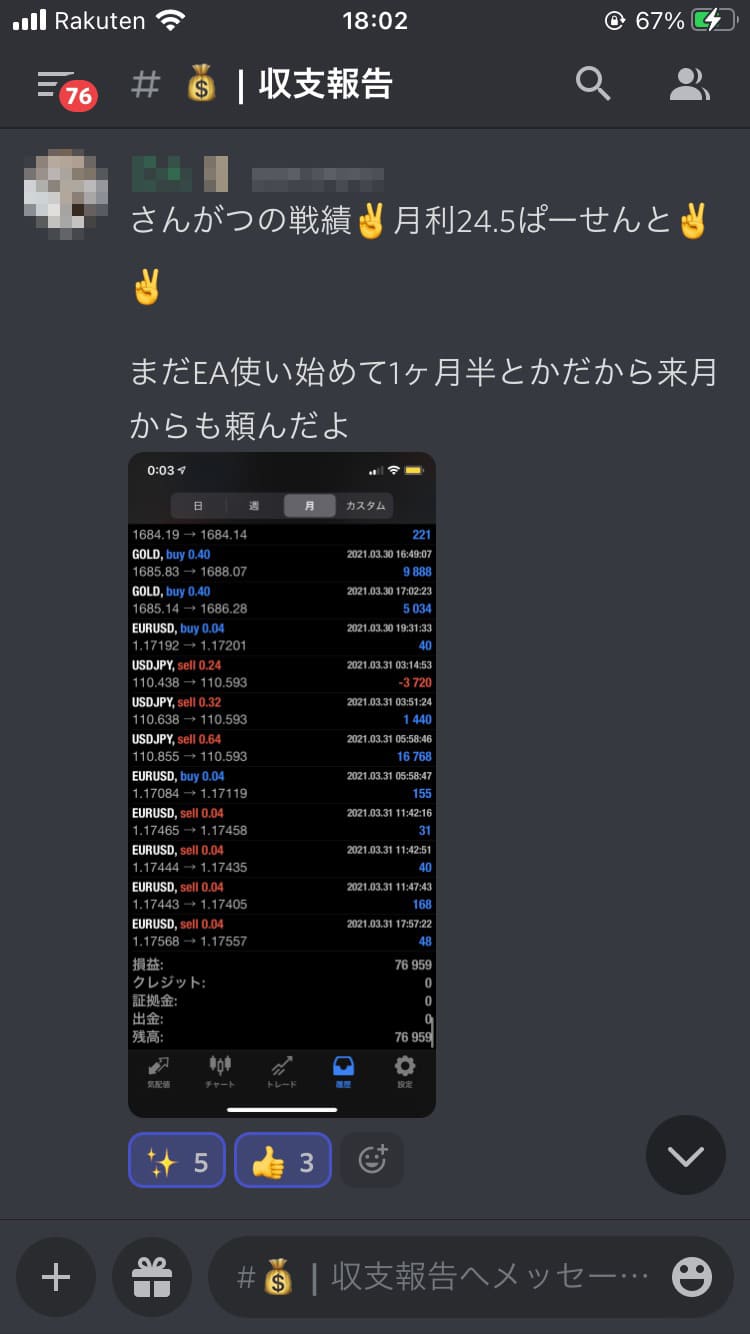Open the plus attachment menu
750x1334 pixels.
click(x=55, y=1277)
